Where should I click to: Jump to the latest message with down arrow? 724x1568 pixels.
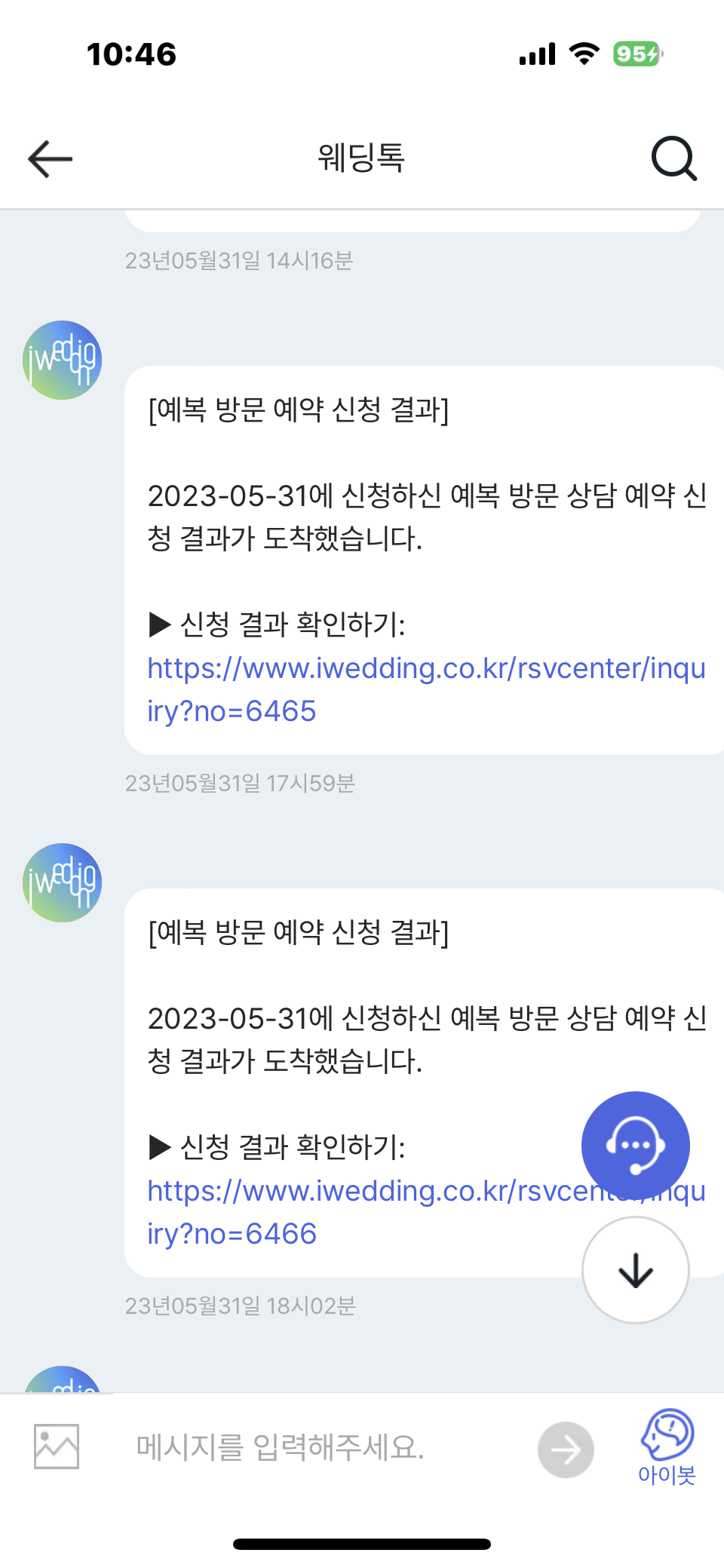coord(636,1270)
